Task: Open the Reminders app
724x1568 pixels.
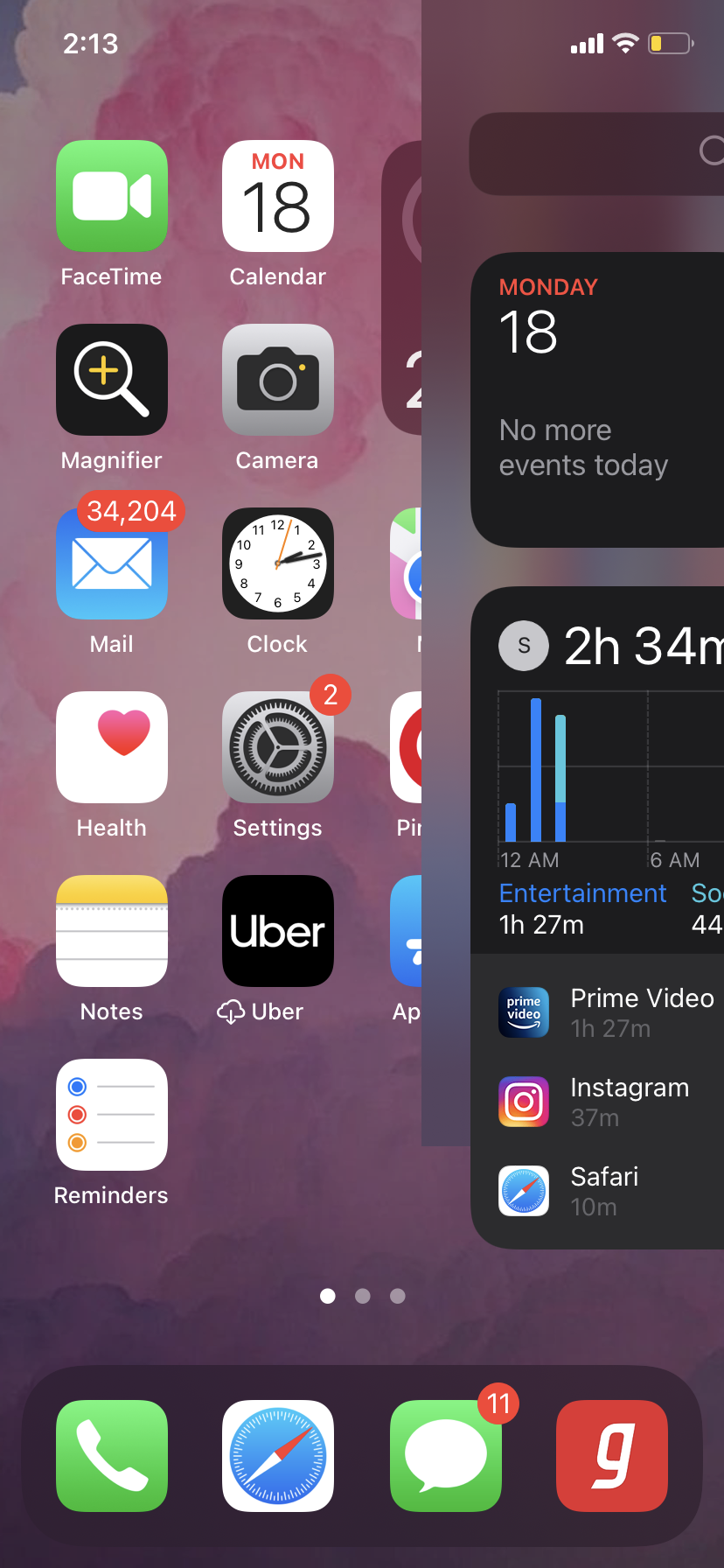Action: [112, 1115]
